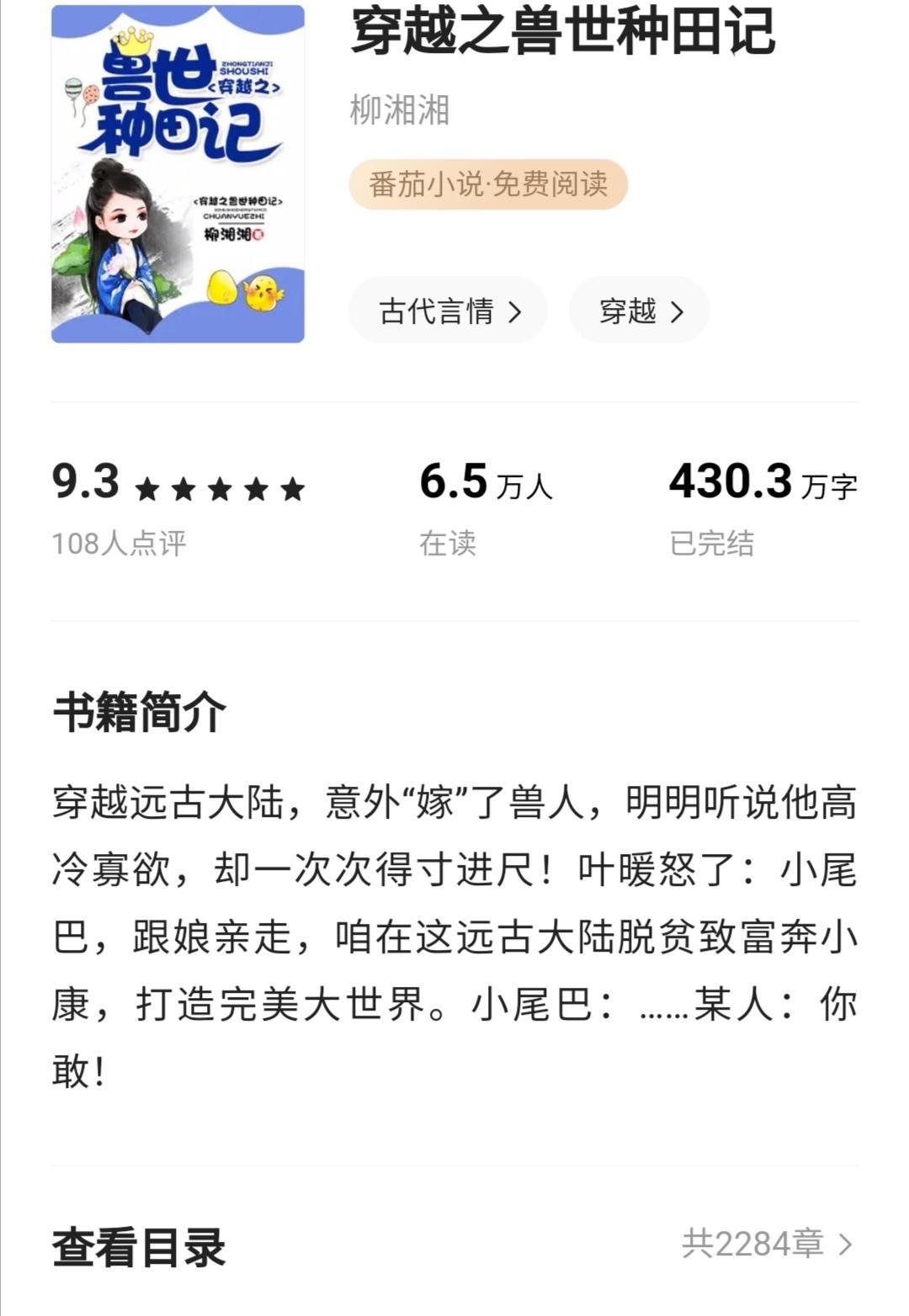Open the 古代言情 category chip
The height and width of the screenshot is (1316, 909).
pyautogui.click(x=449, y=311)
